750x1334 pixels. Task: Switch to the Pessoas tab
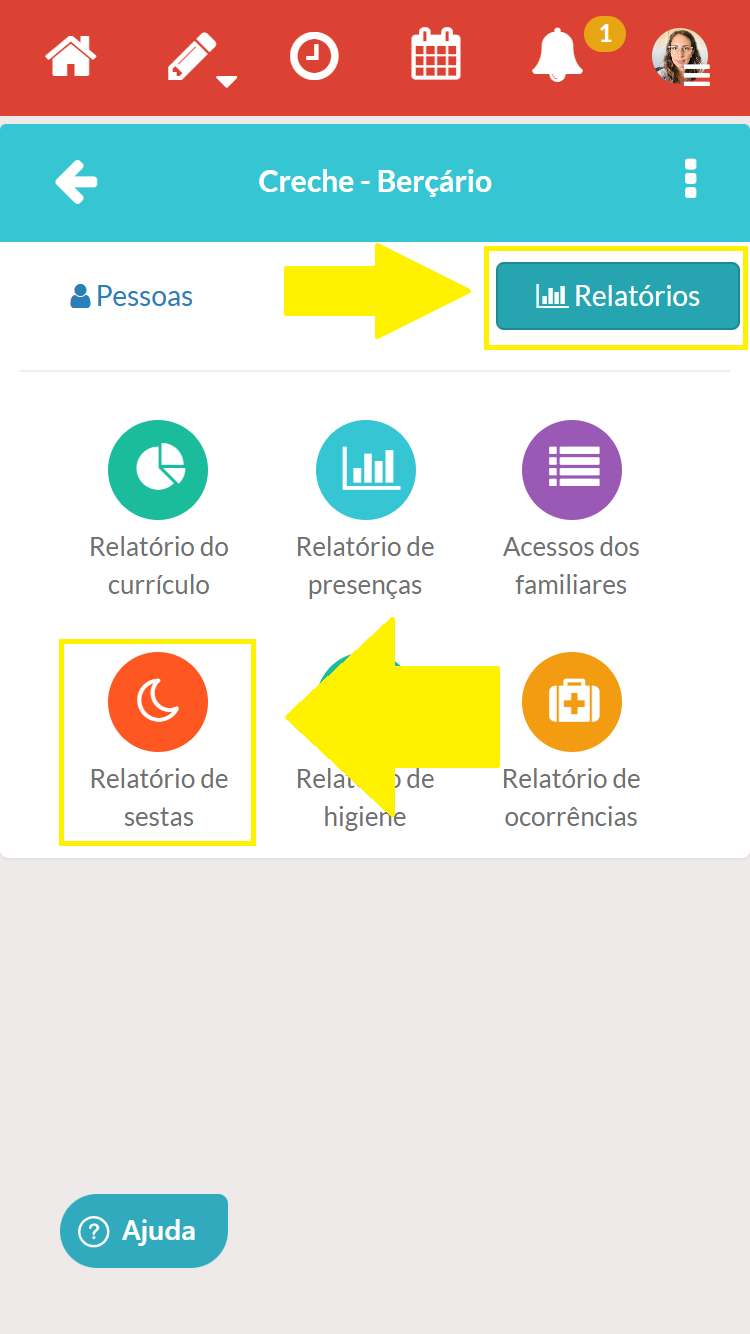(132, 296)
